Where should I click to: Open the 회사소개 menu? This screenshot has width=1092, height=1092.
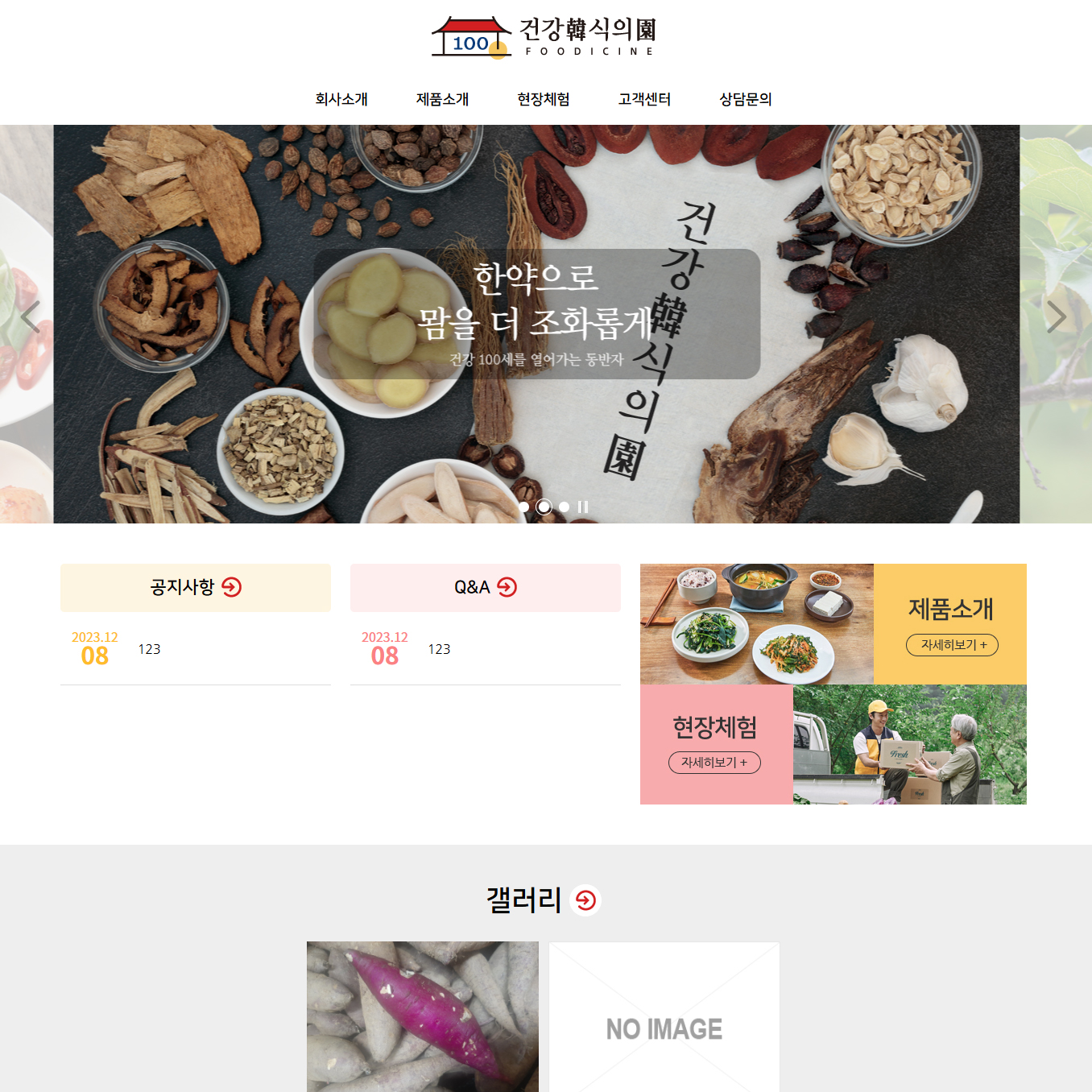341,99
